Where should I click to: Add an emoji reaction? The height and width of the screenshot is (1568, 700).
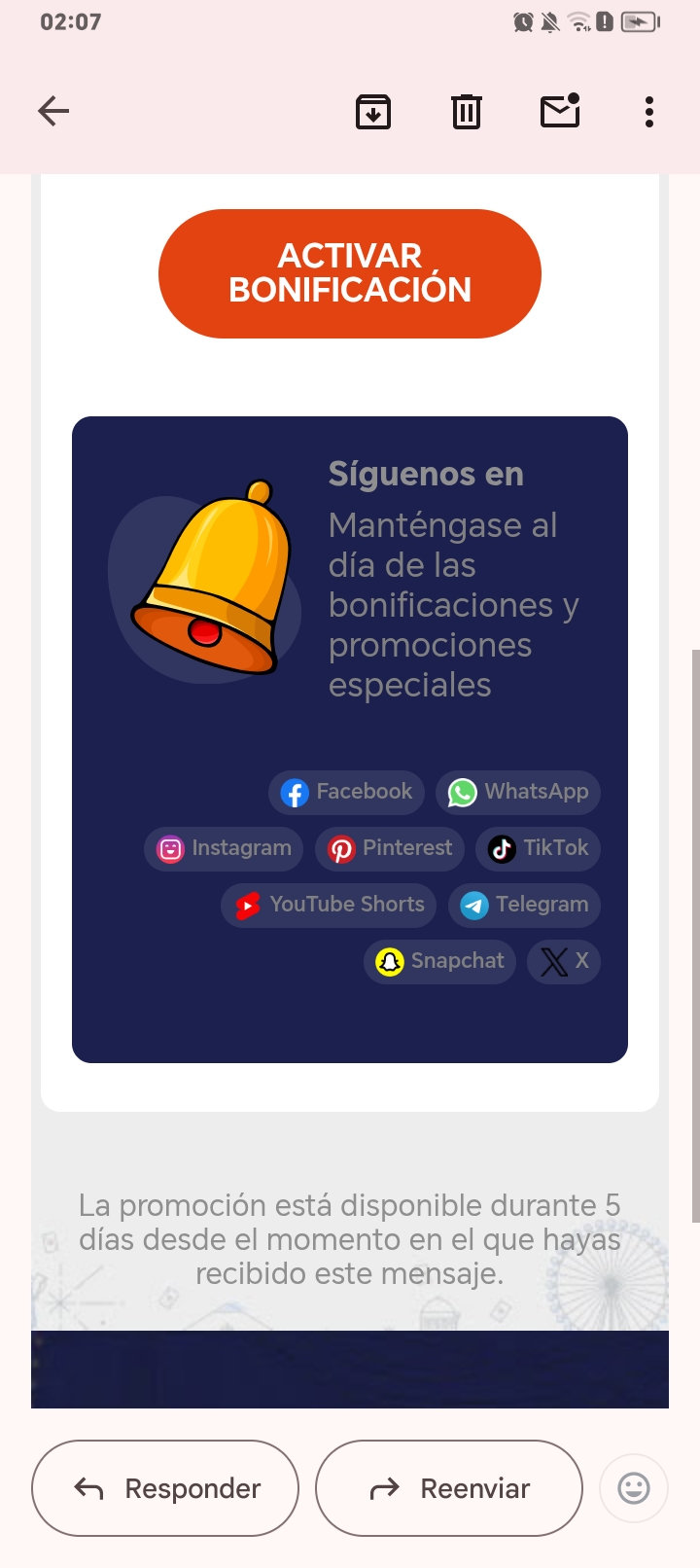634,1488
